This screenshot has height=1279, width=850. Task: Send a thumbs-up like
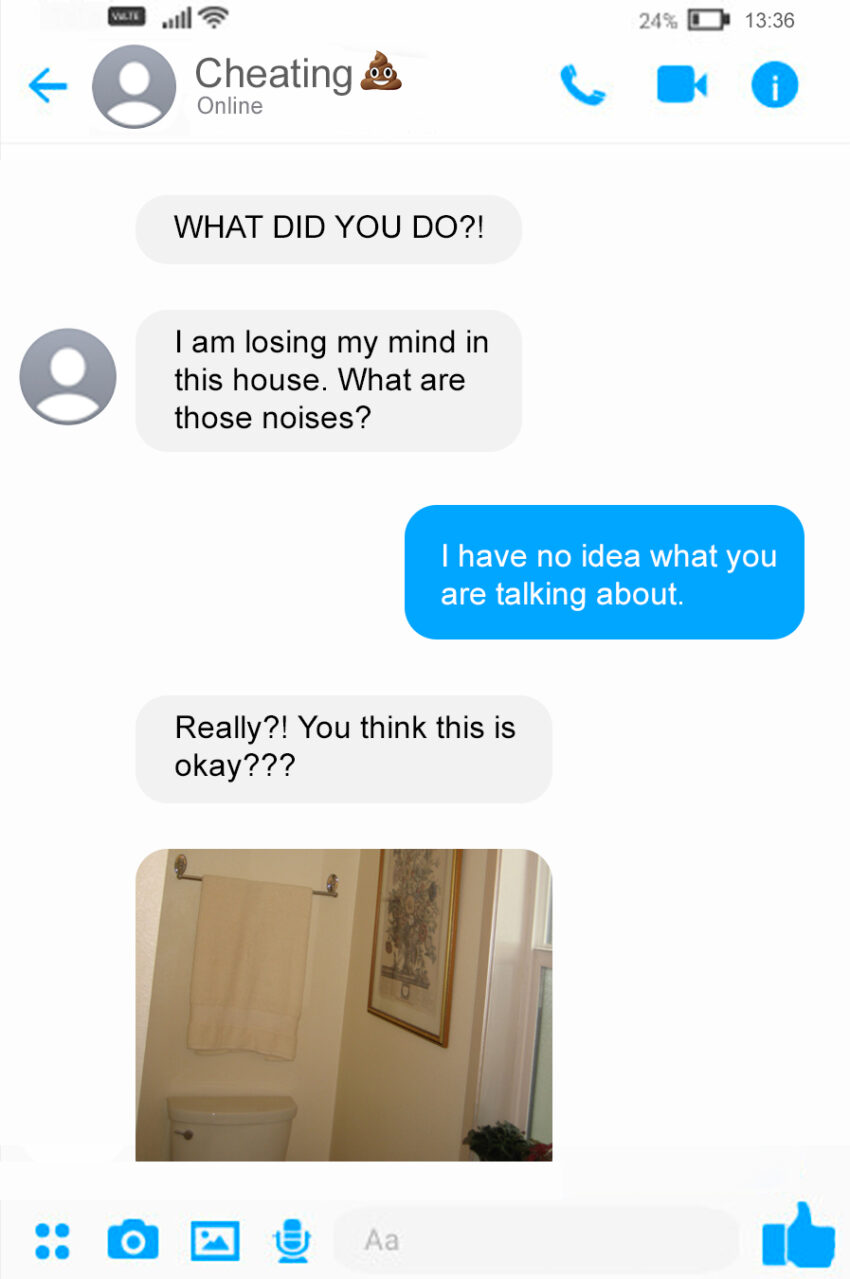tap(797, 1236)
